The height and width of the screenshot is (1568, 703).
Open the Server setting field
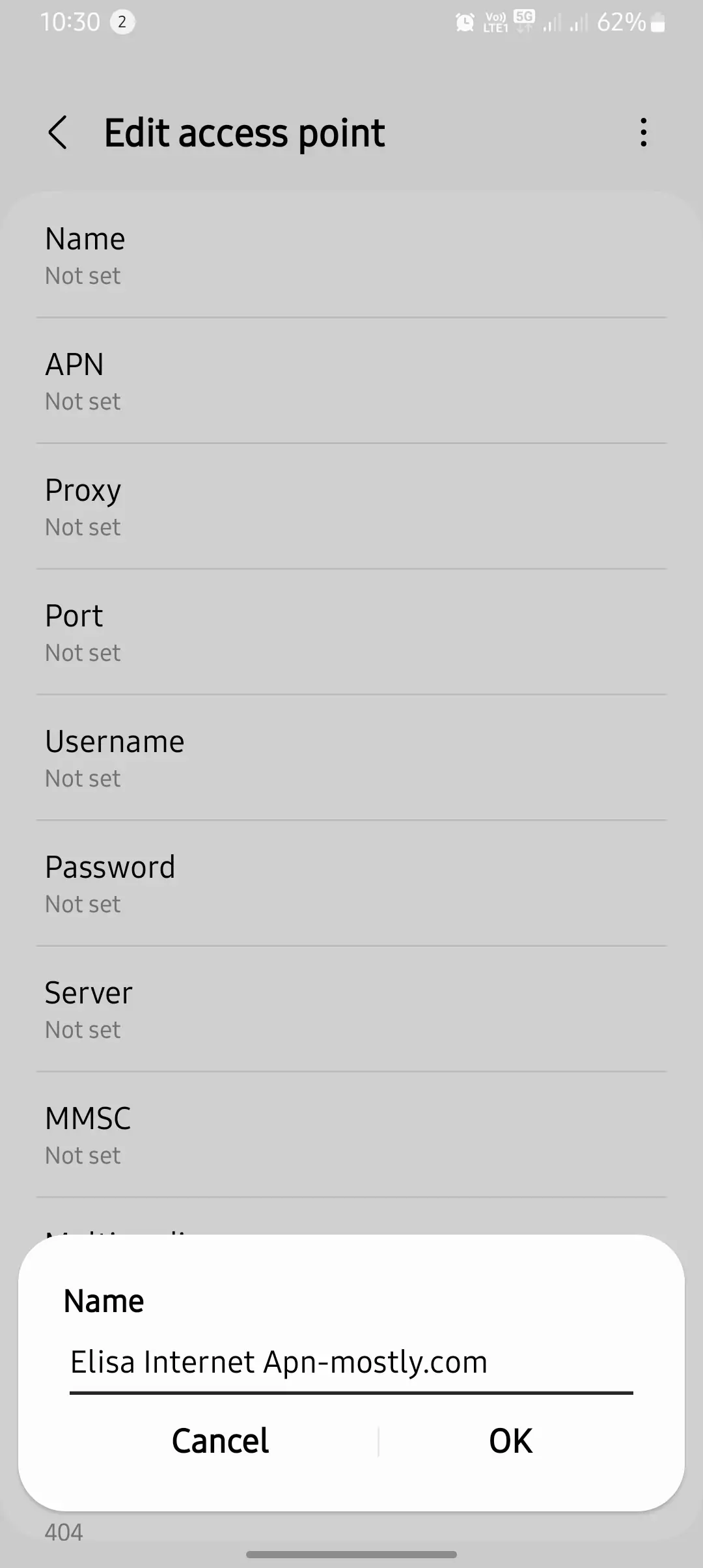tap(351, 1008)
